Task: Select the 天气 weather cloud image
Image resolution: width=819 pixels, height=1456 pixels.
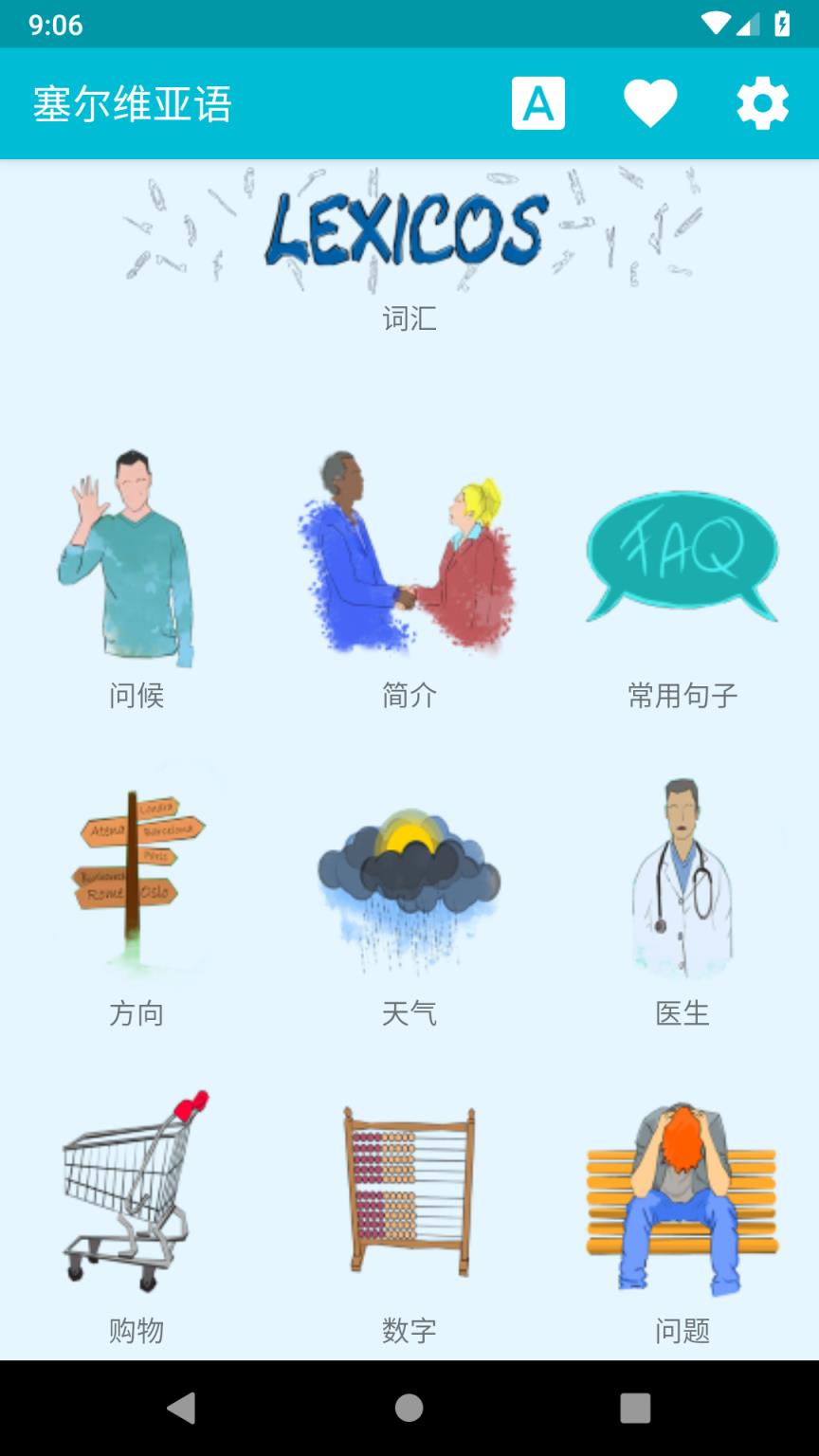Action: pyautogui.click(x=408, y=877)
